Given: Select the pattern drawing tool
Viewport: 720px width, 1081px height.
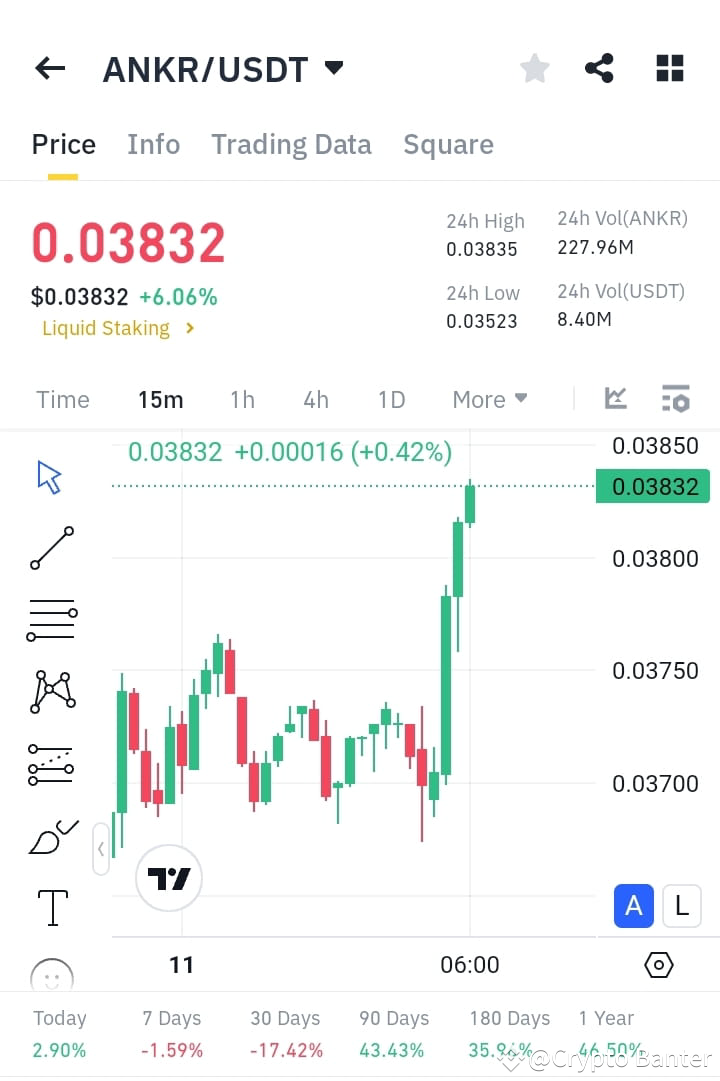Looking at the screenshot, I should click(x=50, y=690).
